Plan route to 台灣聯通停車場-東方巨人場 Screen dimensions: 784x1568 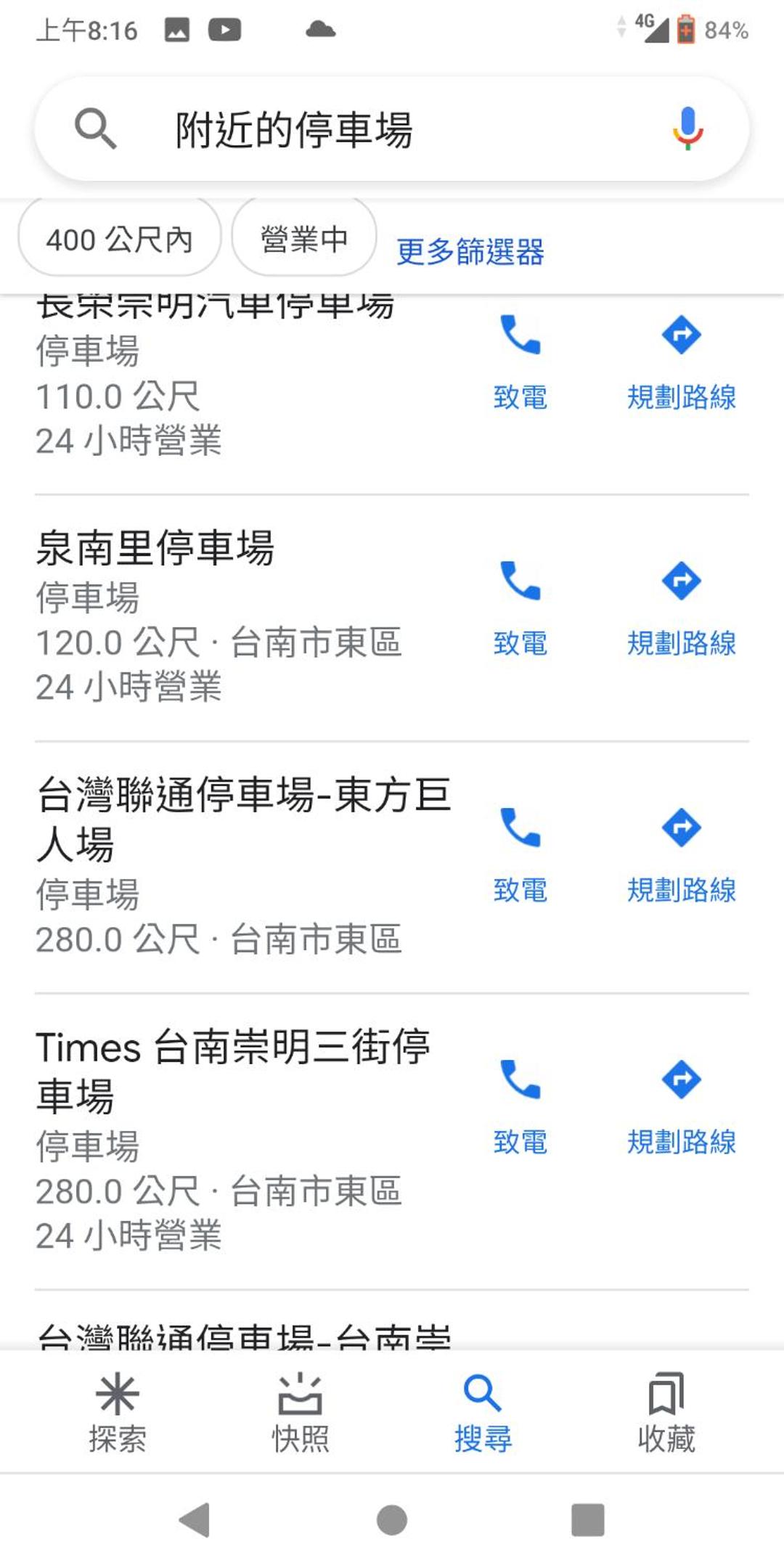682,855
